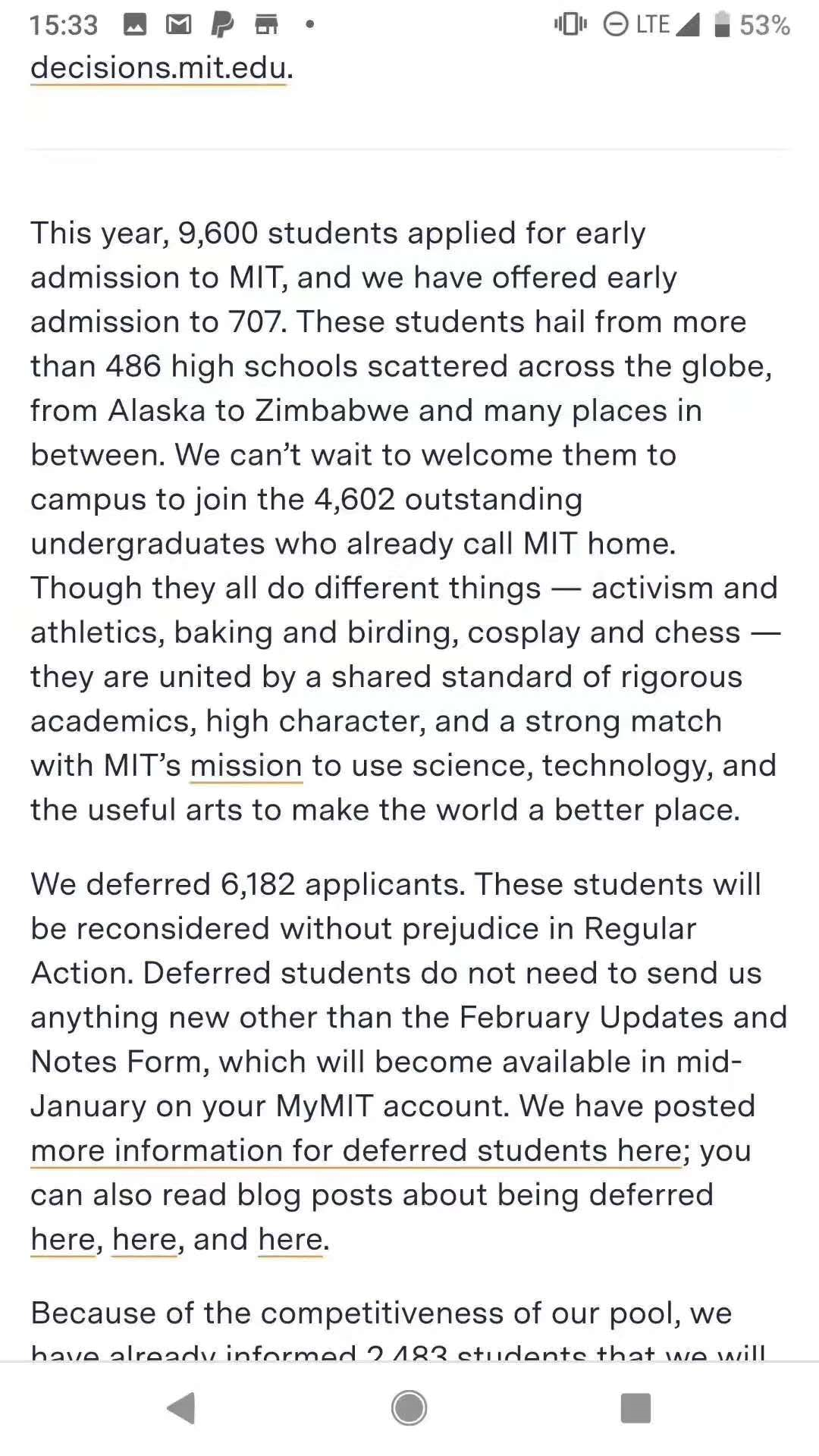Follow the underlined mission link
819x1456 pixels.
click(x=246, y=765)
